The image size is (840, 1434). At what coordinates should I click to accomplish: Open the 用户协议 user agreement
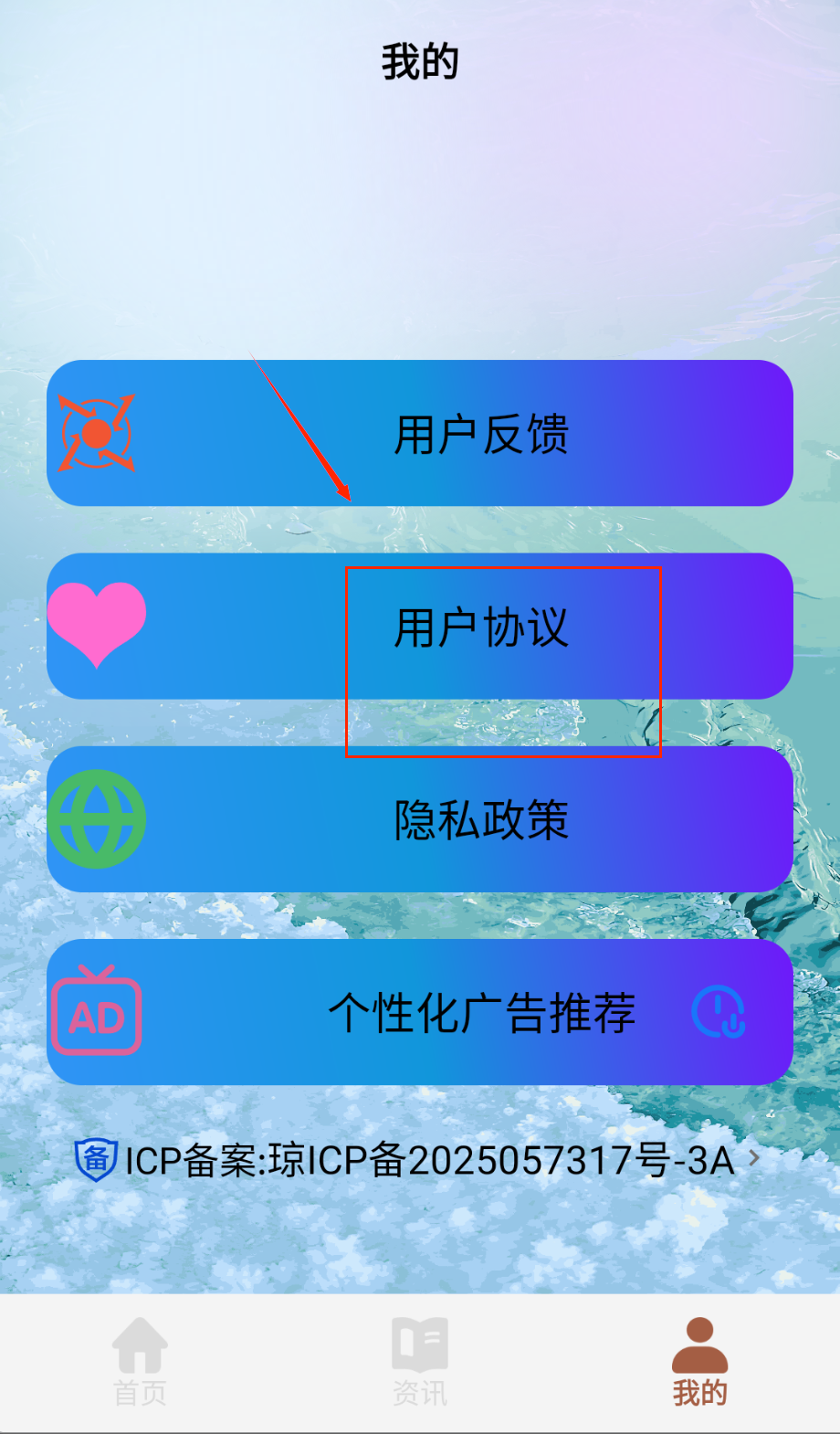pos(419,627)
